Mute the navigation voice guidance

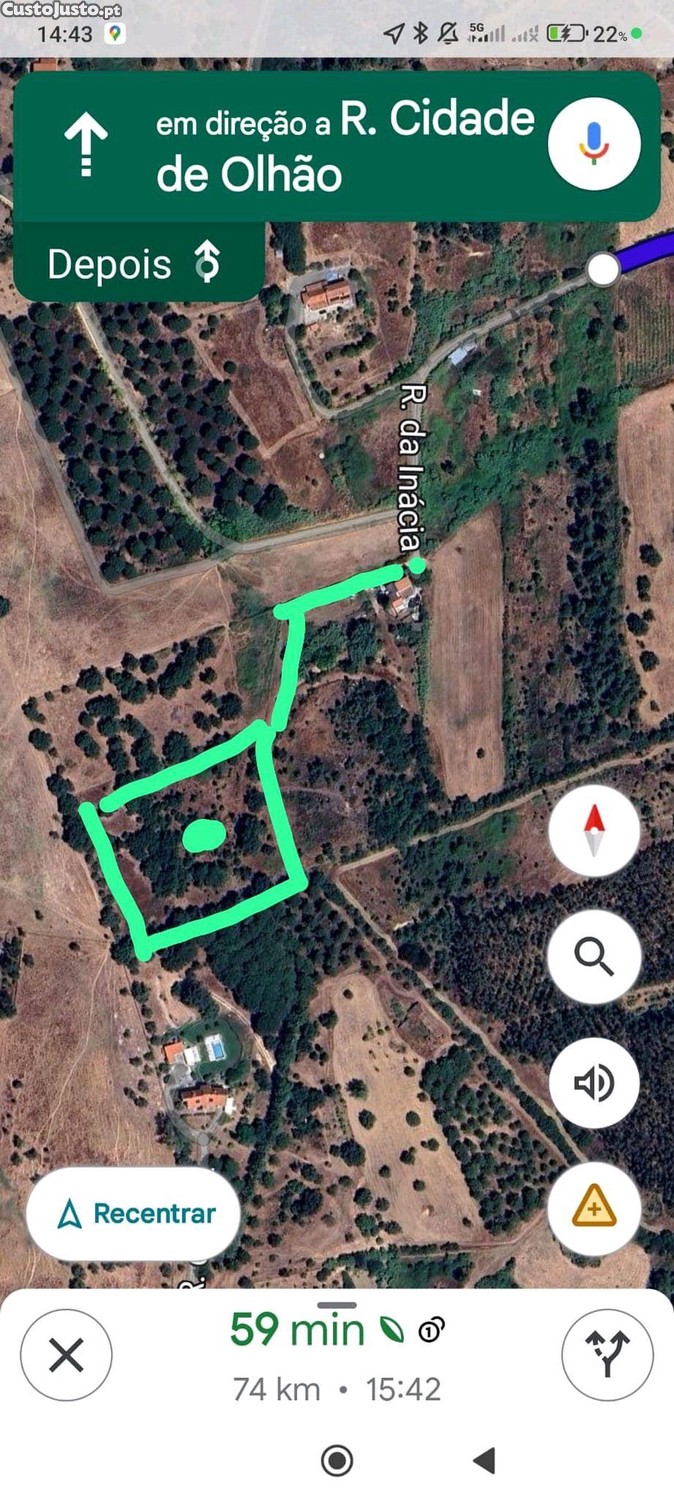[594, 1084]
